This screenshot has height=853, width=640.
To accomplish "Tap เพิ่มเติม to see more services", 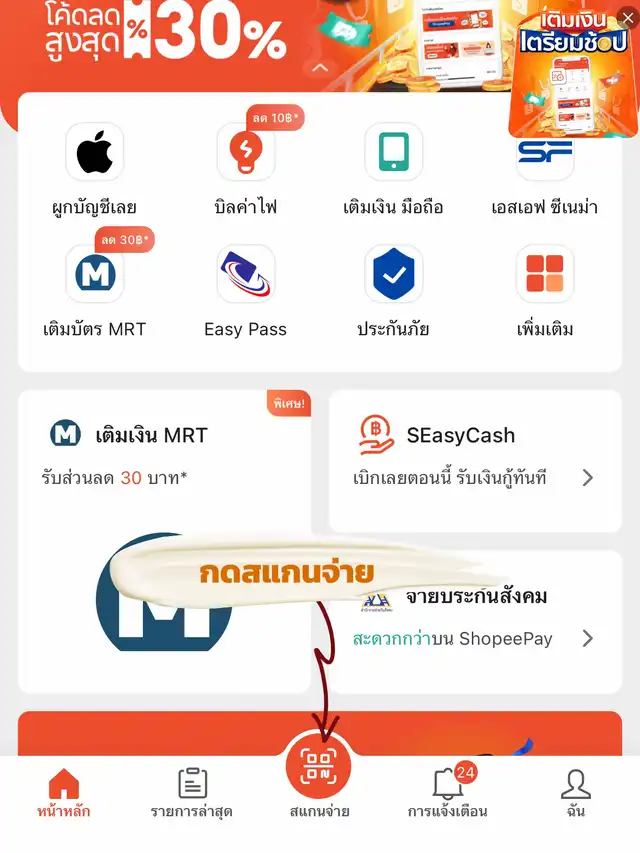I will pyautogui.click(x=545, y=292).
